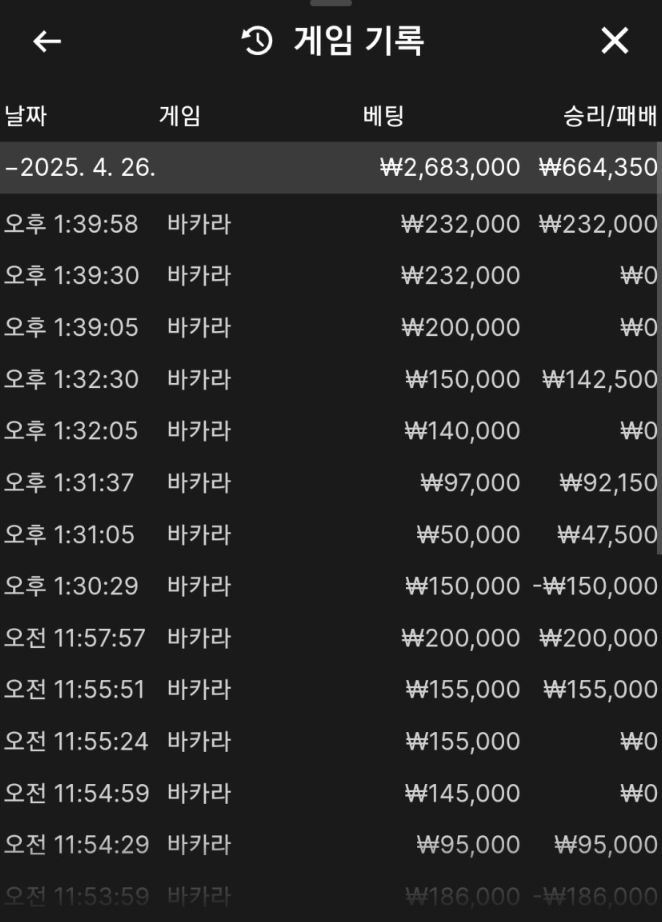
Task: Go back using the arrow
Action: (47, 41)
